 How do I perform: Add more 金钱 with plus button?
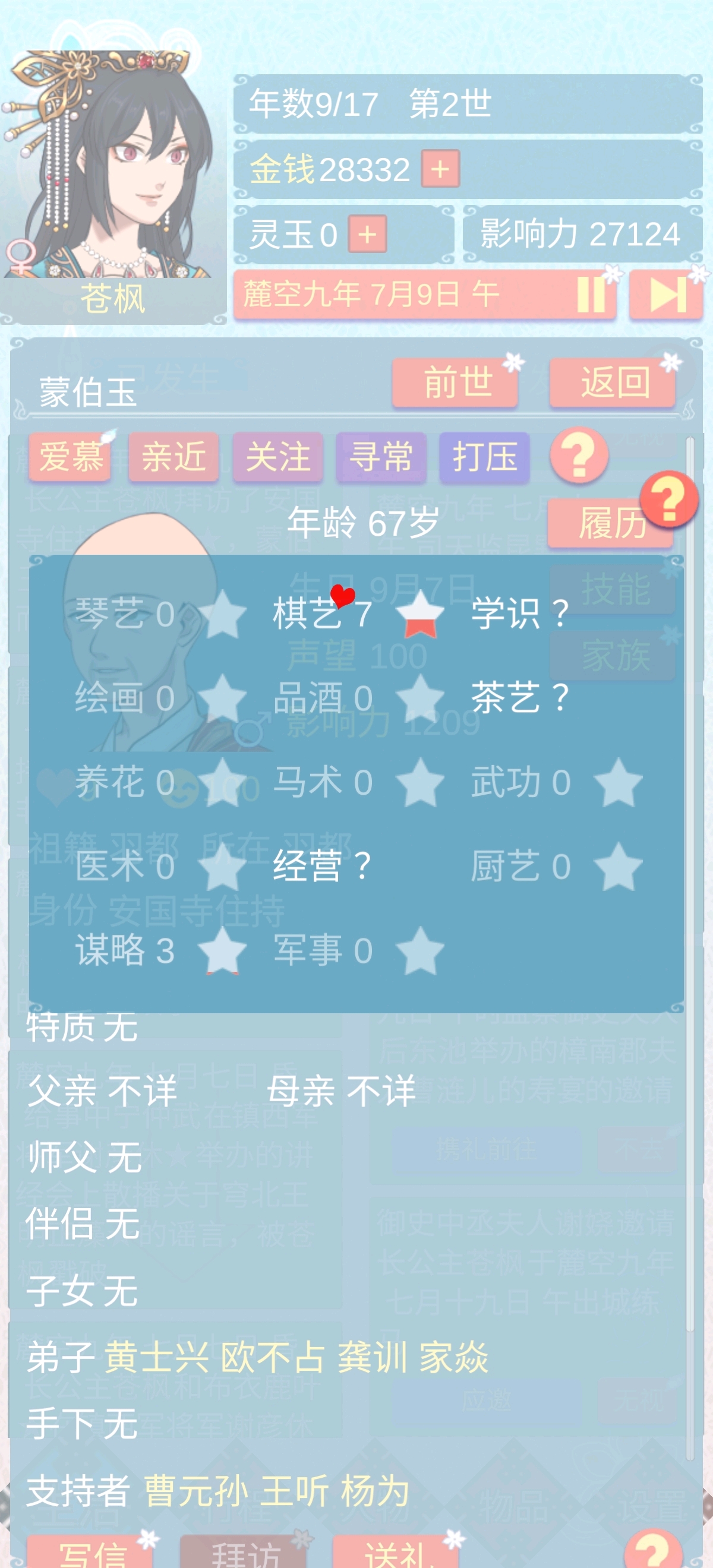click(x=440, y=169)
